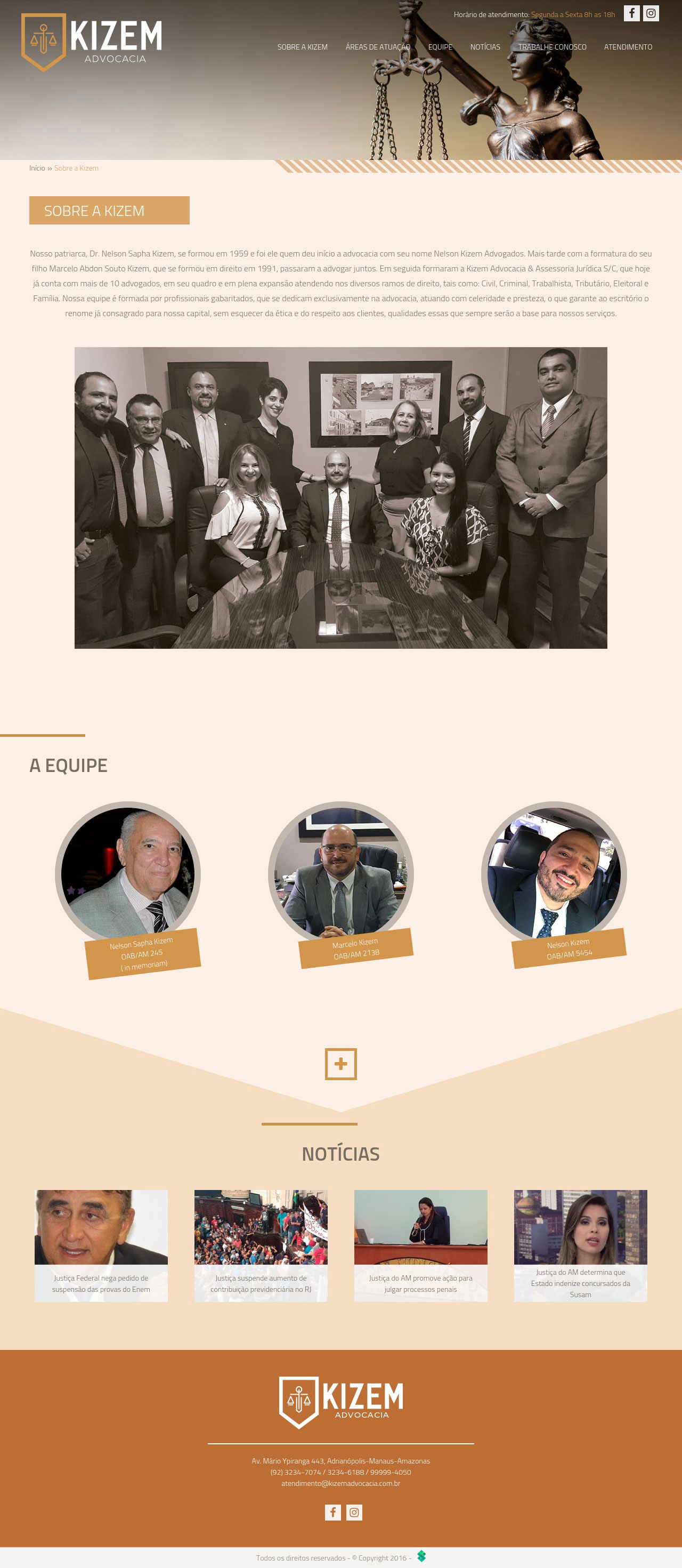Go to Sobre a Kizem menu item
The image size is (682, 1568).
tap(302, 47)
